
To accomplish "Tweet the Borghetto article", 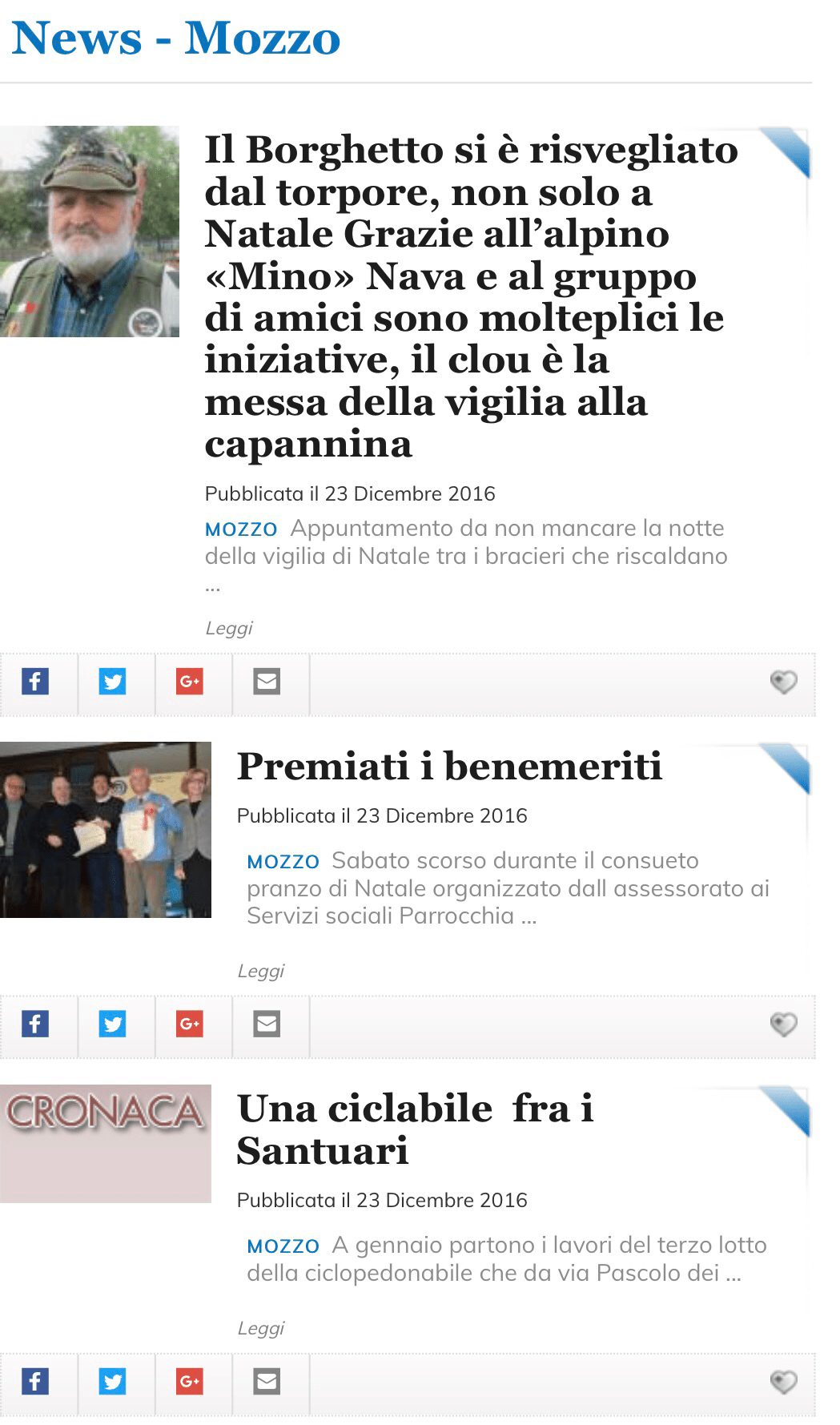I will [112, 682].
